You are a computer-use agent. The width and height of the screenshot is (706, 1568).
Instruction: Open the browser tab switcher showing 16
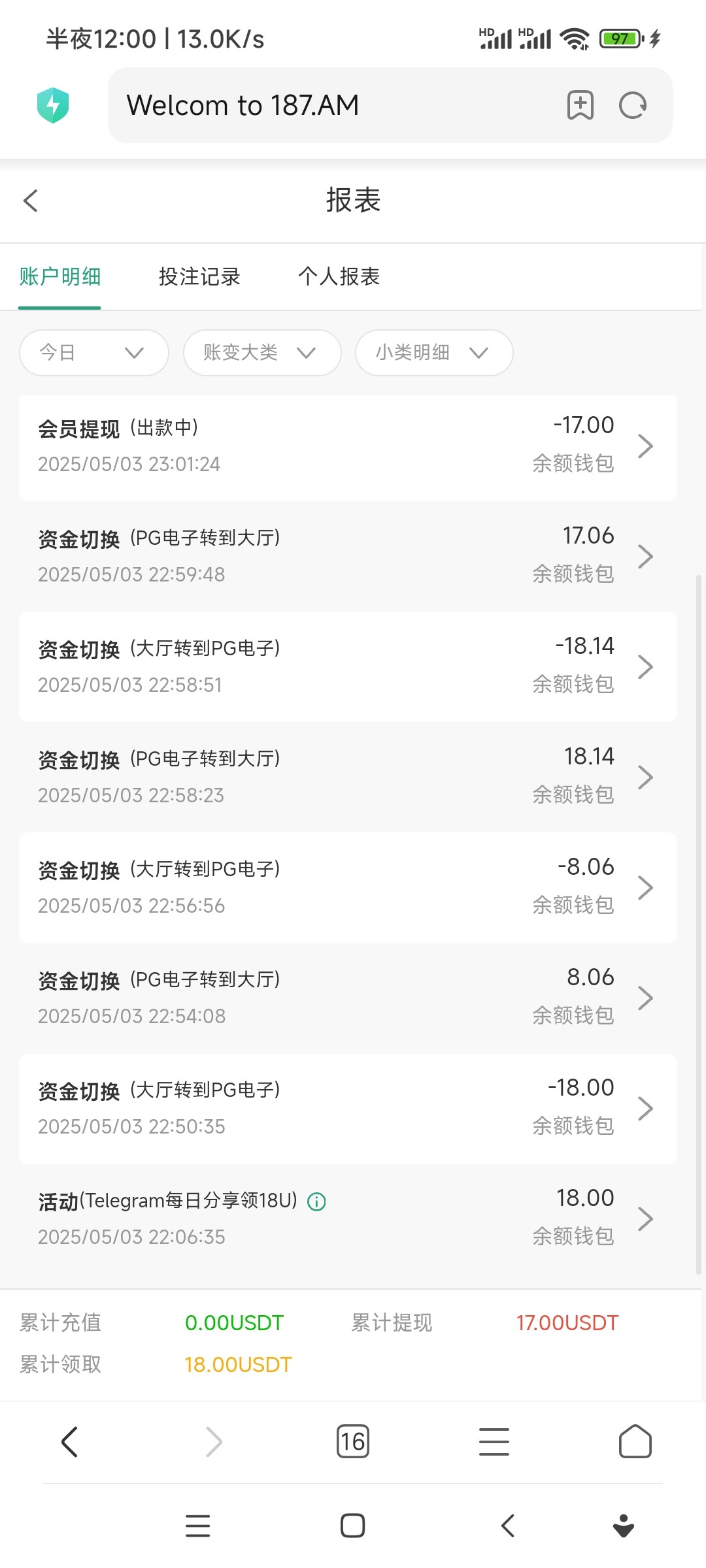coord(353,1441)
